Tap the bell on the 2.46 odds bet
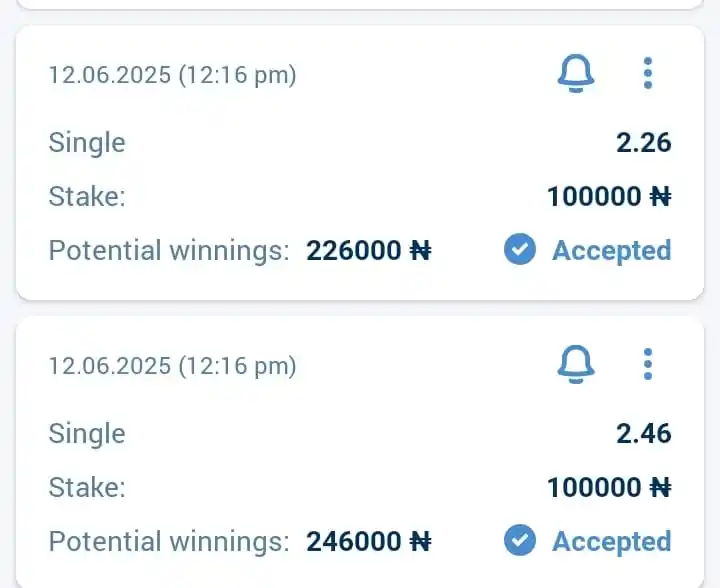This screenshot has height=588, width=720. point(575,364)
